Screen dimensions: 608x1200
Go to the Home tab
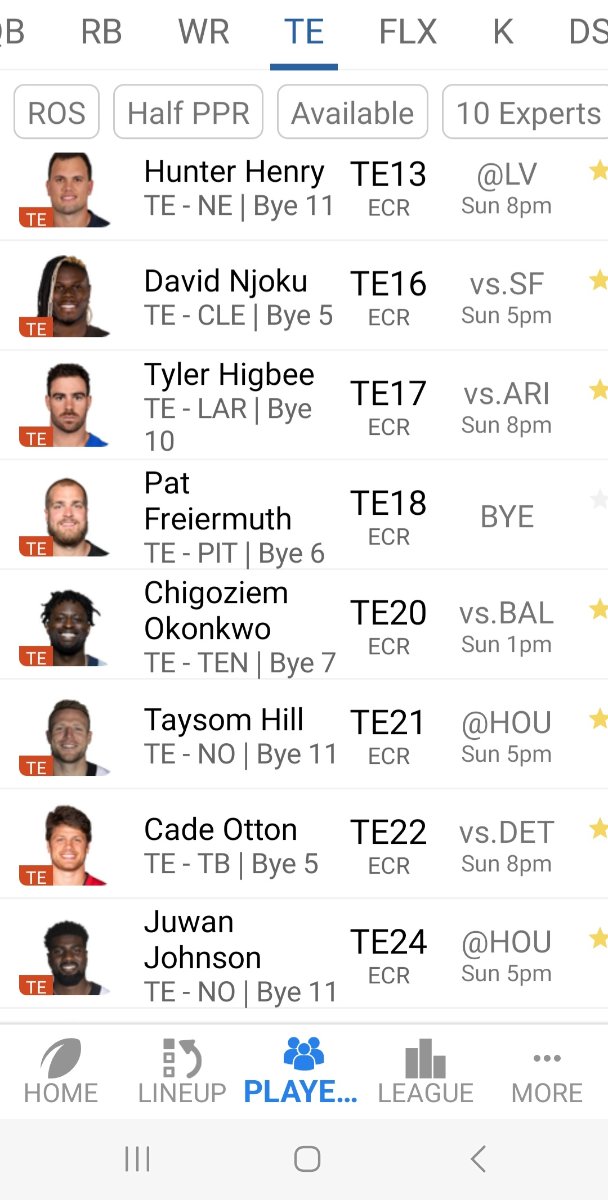click(61, 1071)
